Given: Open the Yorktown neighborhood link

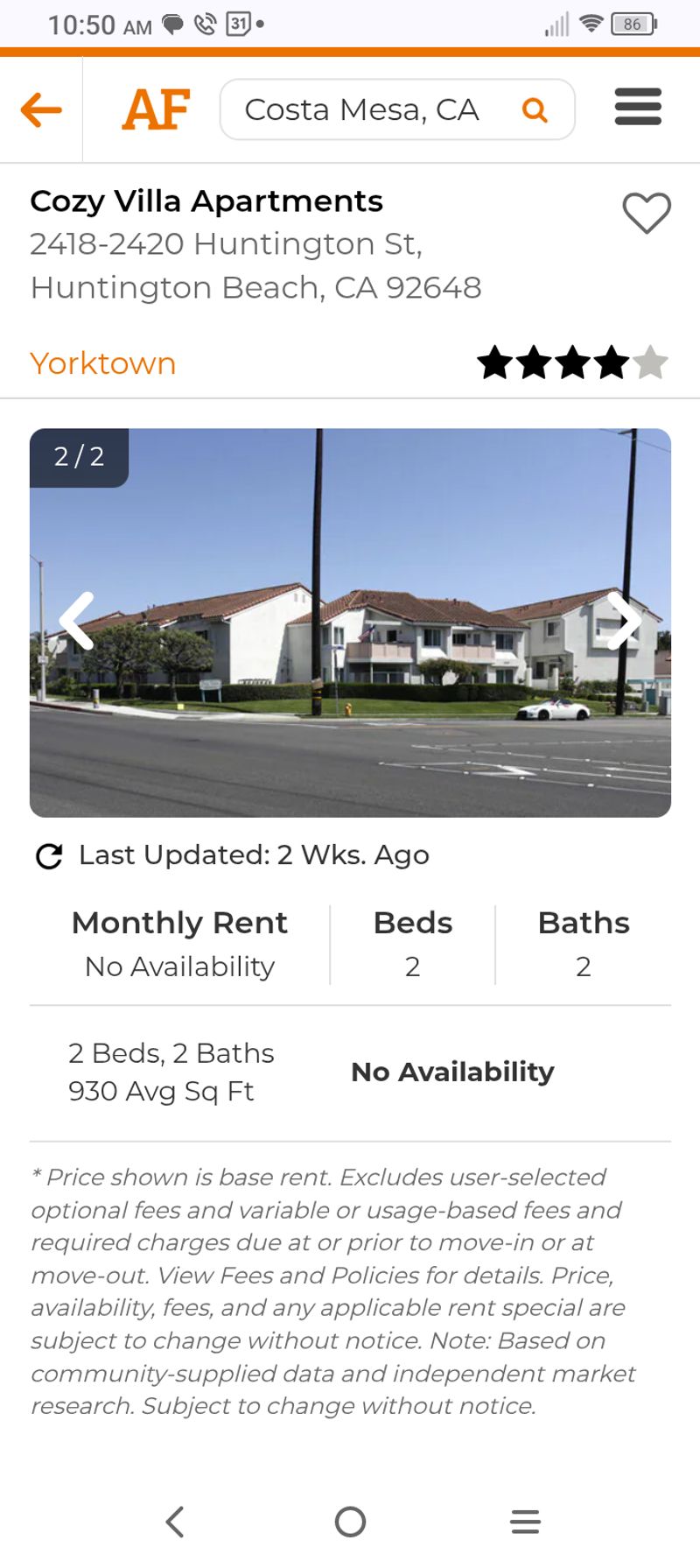Looking at the screenshot, I should point(102,363).
